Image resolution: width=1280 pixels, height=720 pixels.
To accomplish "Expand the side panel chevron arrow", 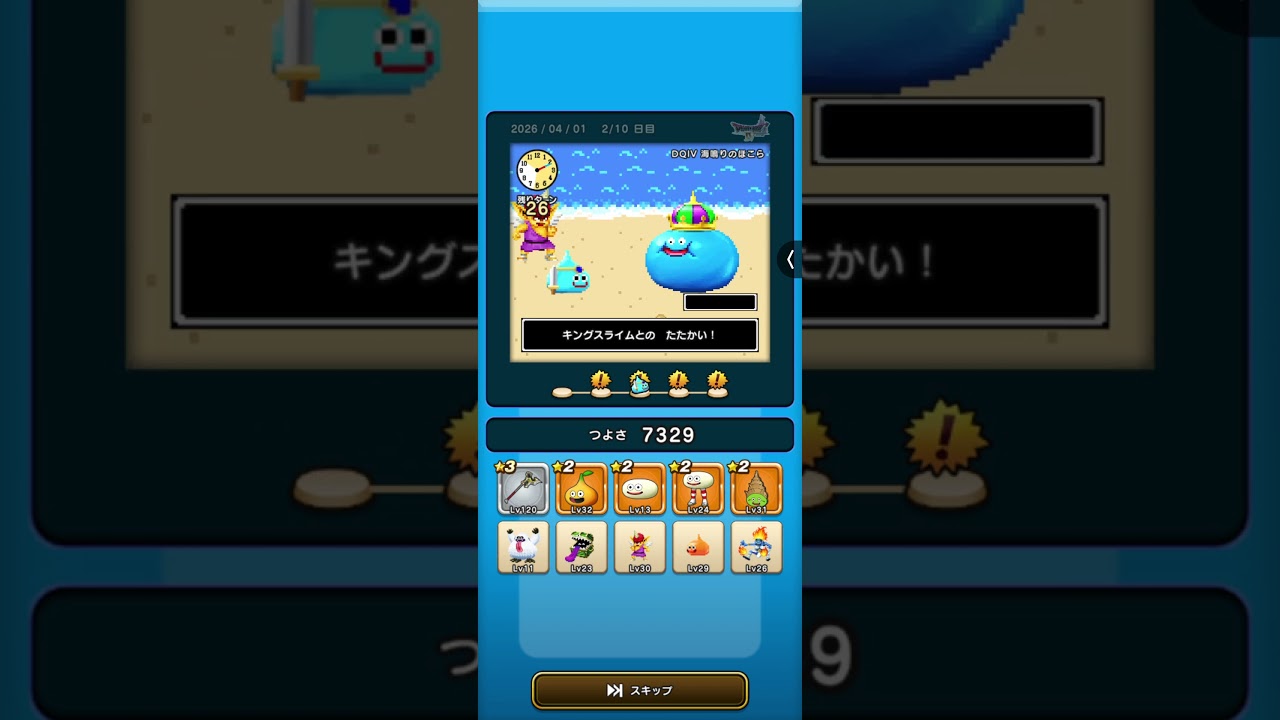I will tap(790, 260).
